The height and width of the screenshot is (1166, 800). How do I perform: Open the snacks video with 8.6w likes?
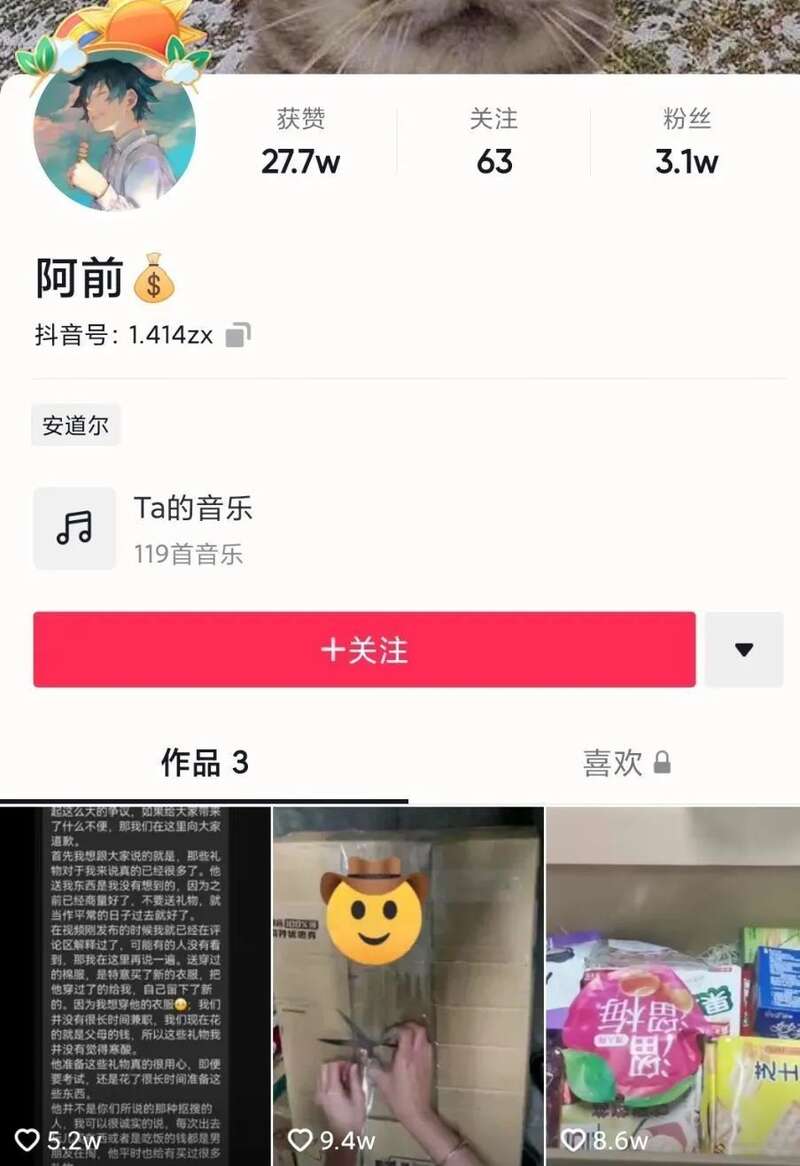coord(674,985)
